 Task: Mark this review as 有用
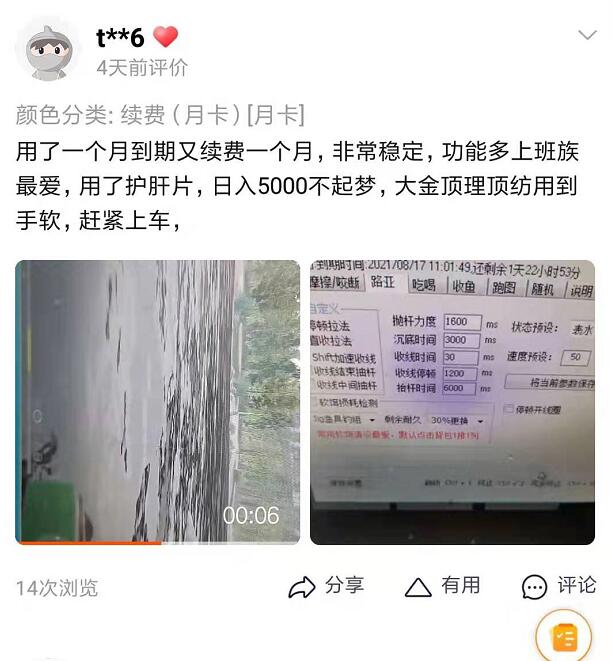pos(442,586)
